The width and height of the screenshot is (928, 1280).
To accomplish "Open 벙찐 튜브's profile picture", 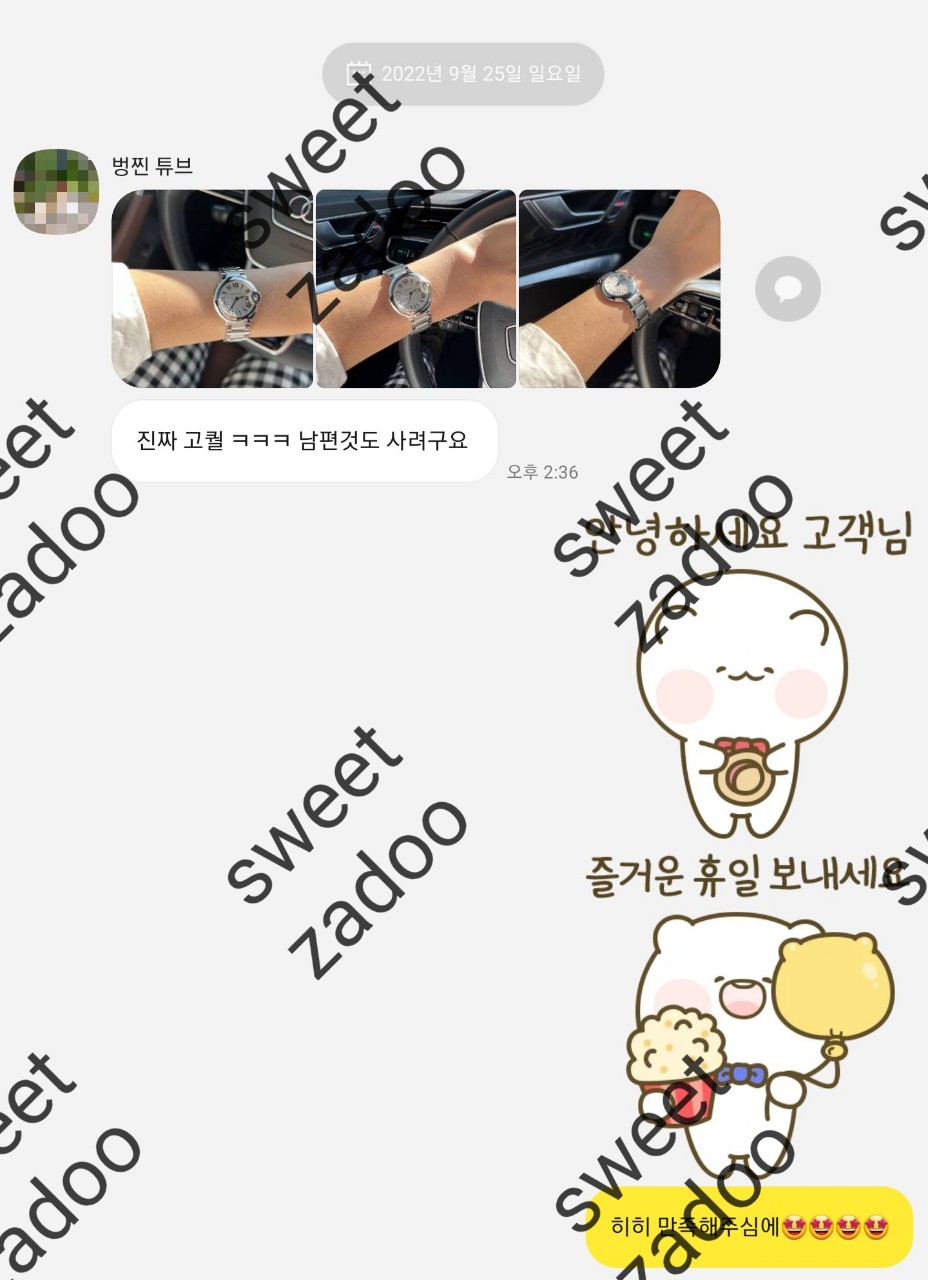I will coord(56,192).
